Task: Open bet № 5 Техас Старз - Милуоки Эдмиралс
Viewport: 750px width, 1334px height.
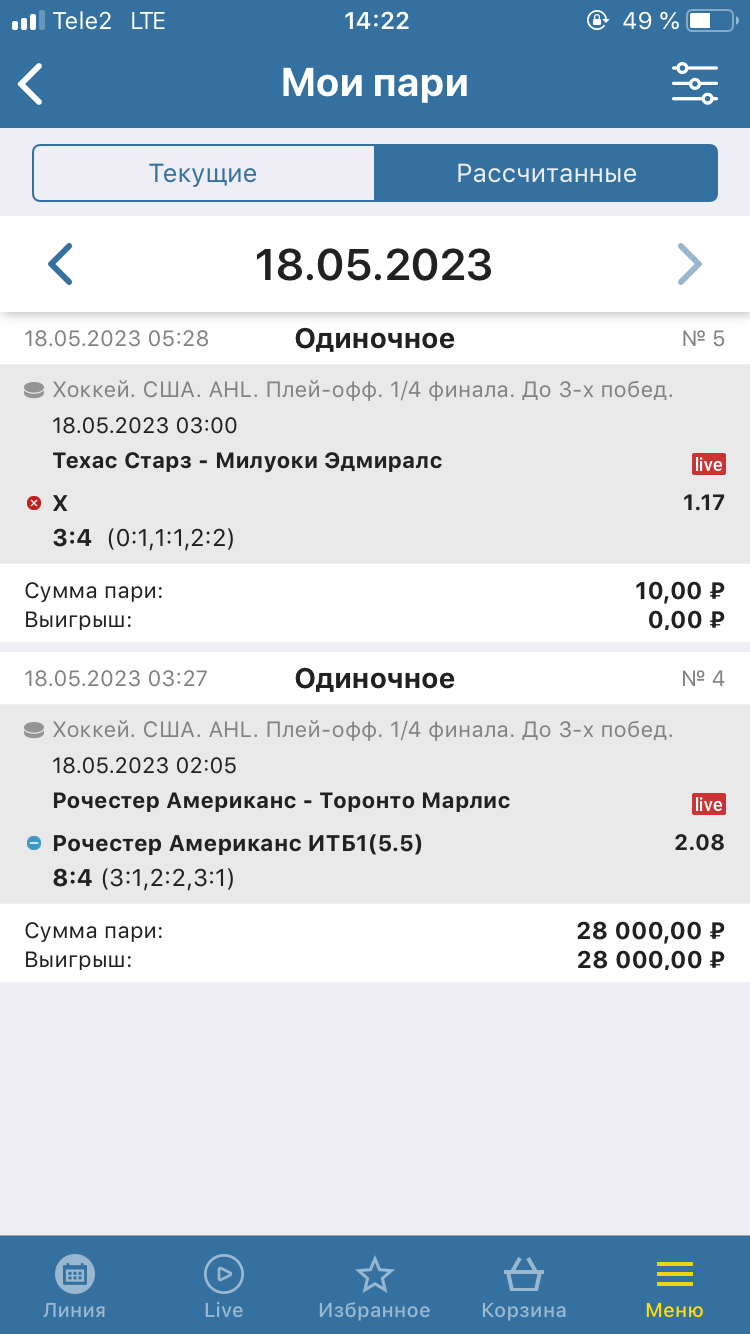Action: [x=374, y=462]
